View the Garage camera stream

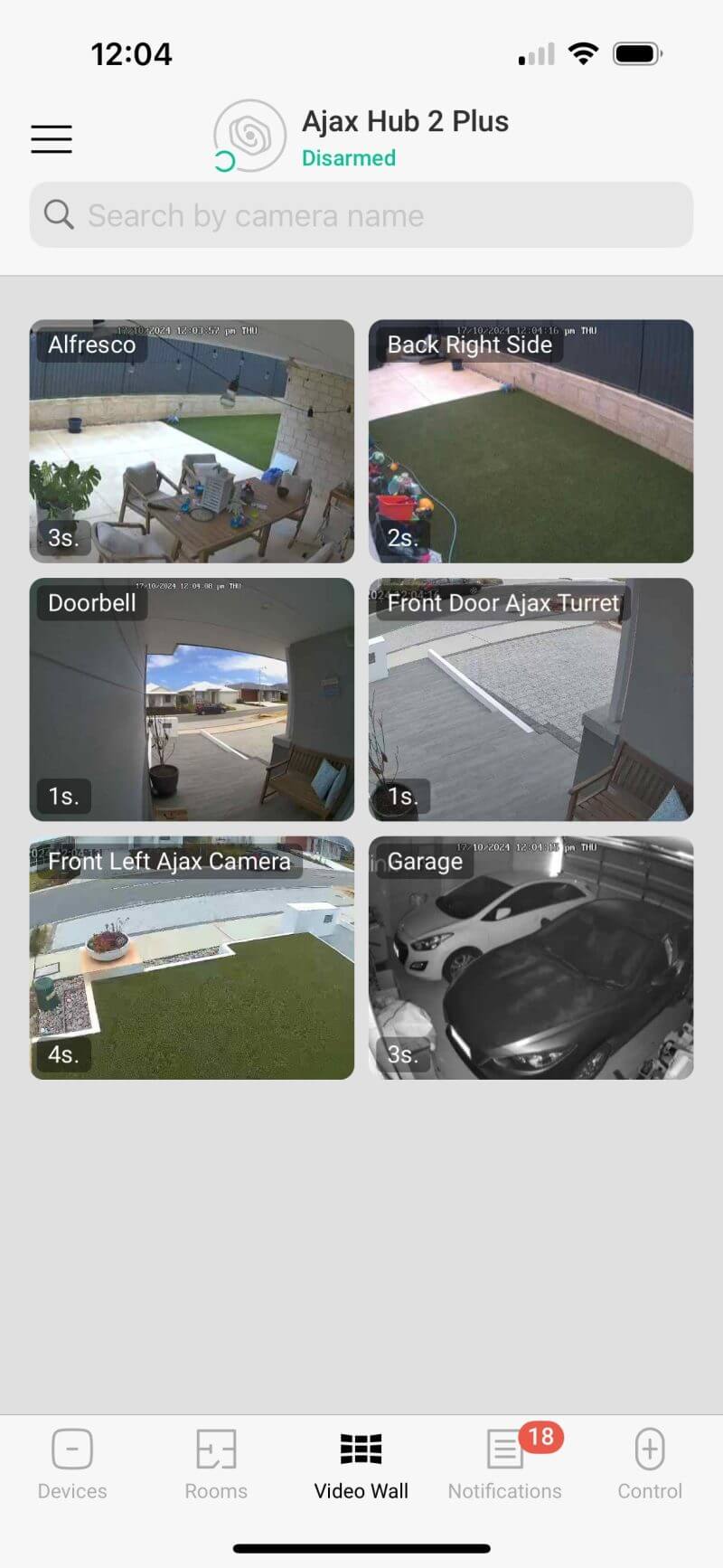531,958
